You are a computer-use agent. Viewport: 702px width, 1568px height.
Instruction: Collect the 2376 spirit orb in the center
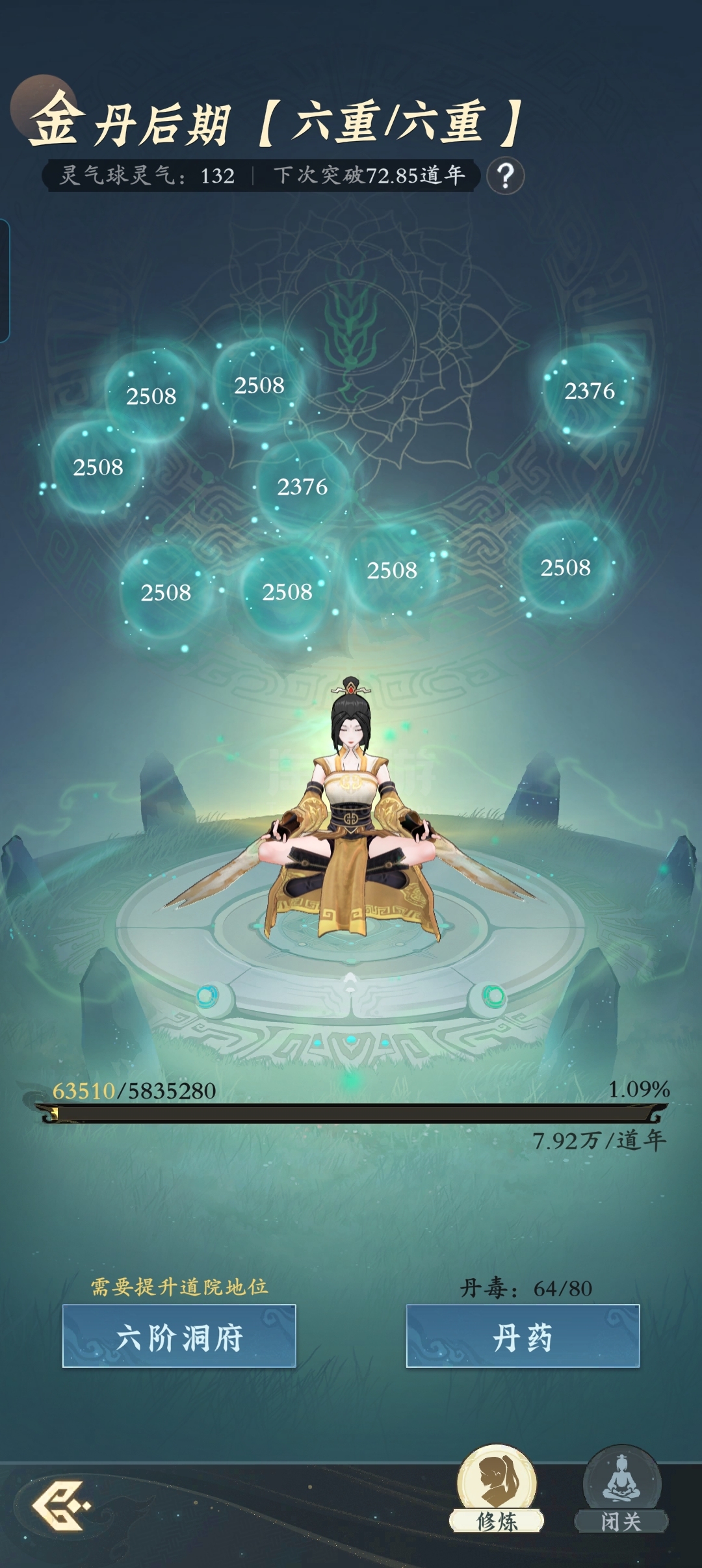pyautogui.click(x=302, y=486)
